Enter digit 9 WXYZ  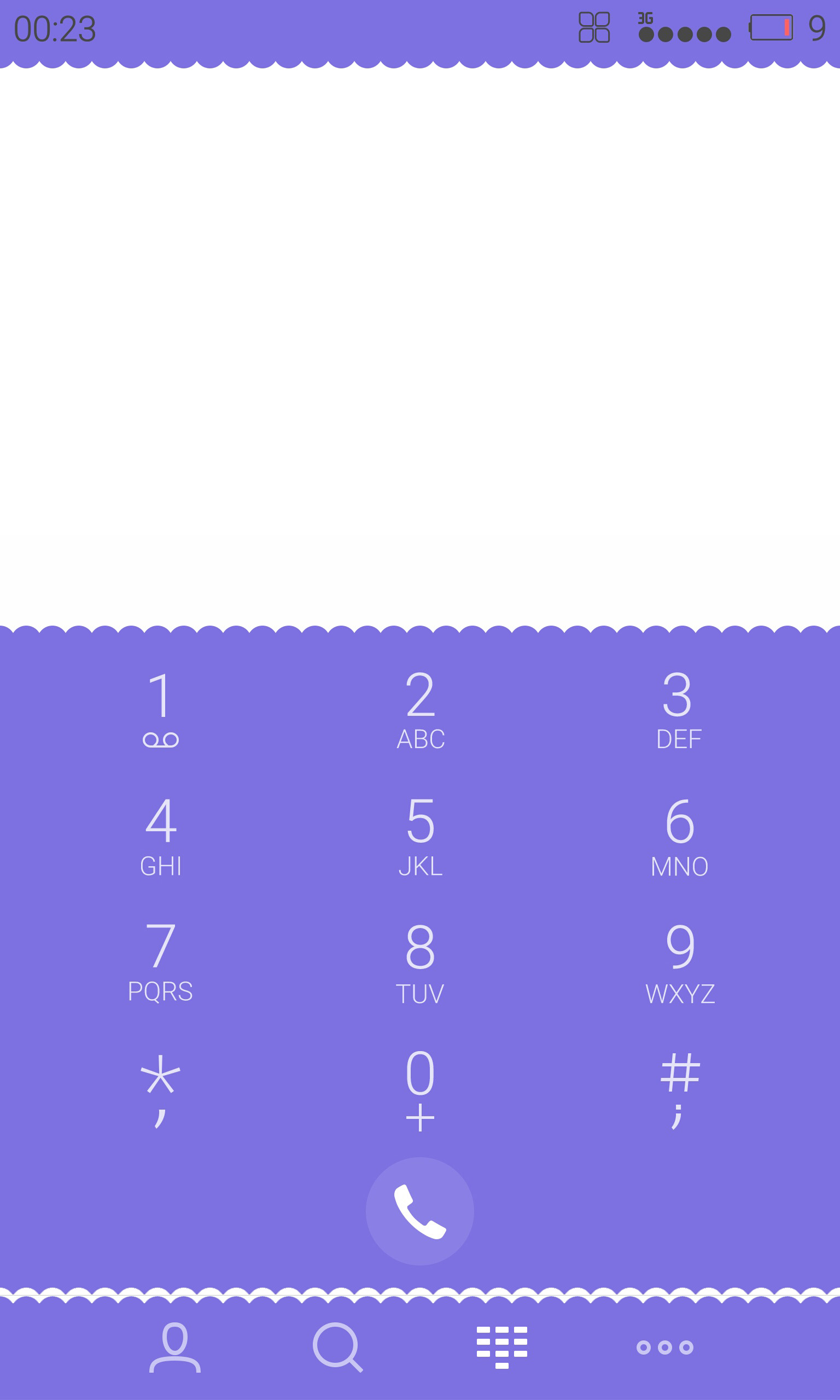[679, 963]
